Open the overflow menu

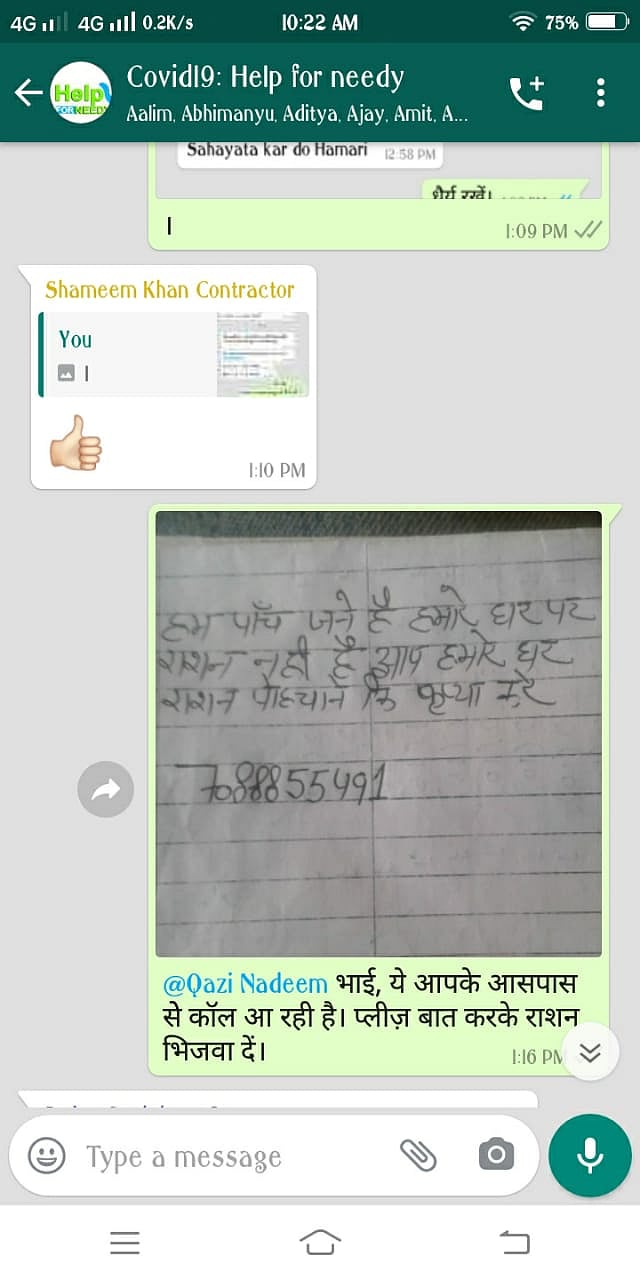pyautogui.click(x=600, y=93)
